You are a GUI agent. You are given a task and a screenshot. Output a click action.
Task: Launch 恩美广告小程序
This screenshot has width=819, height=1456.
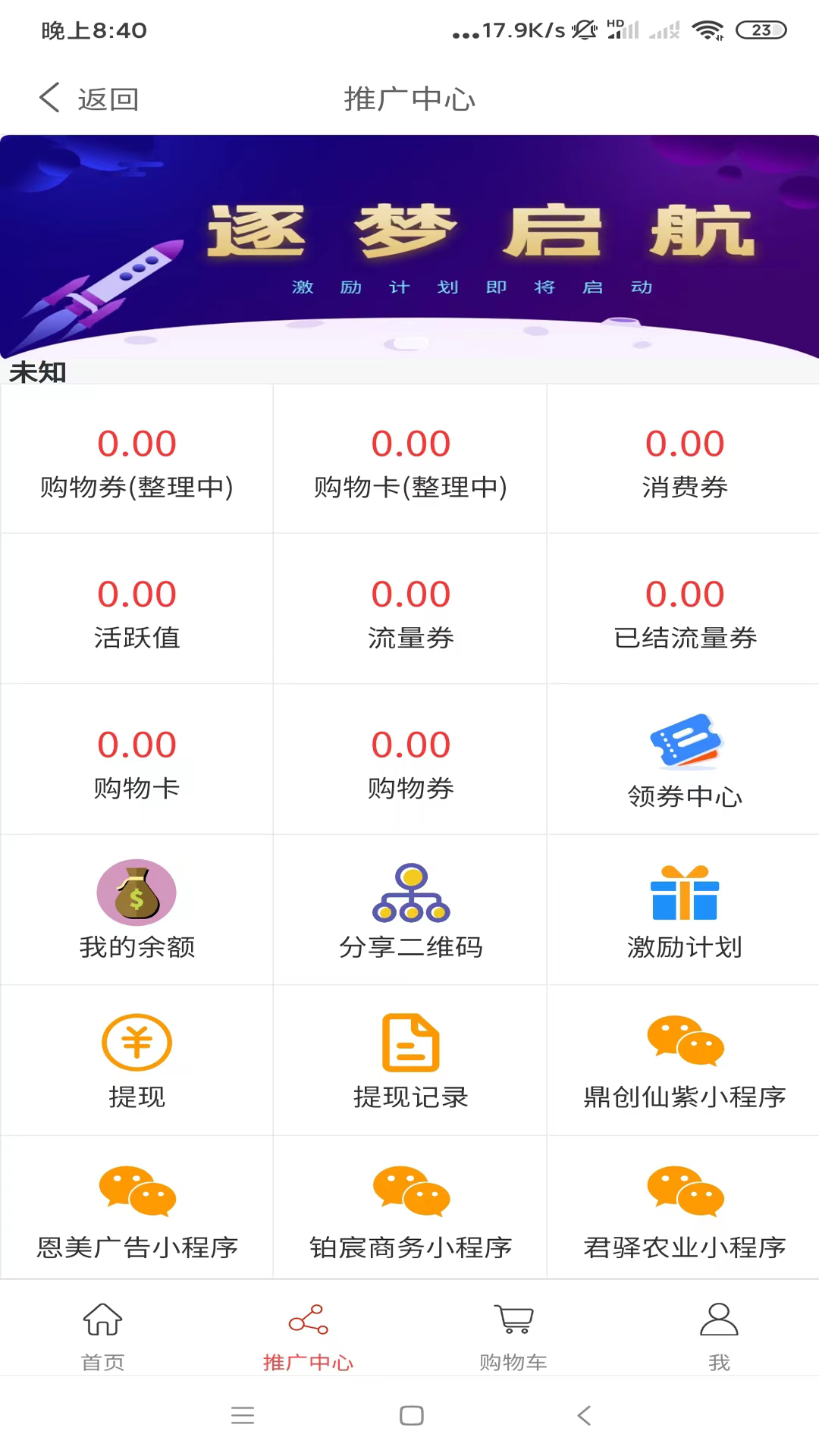[x=136, y=1210]
